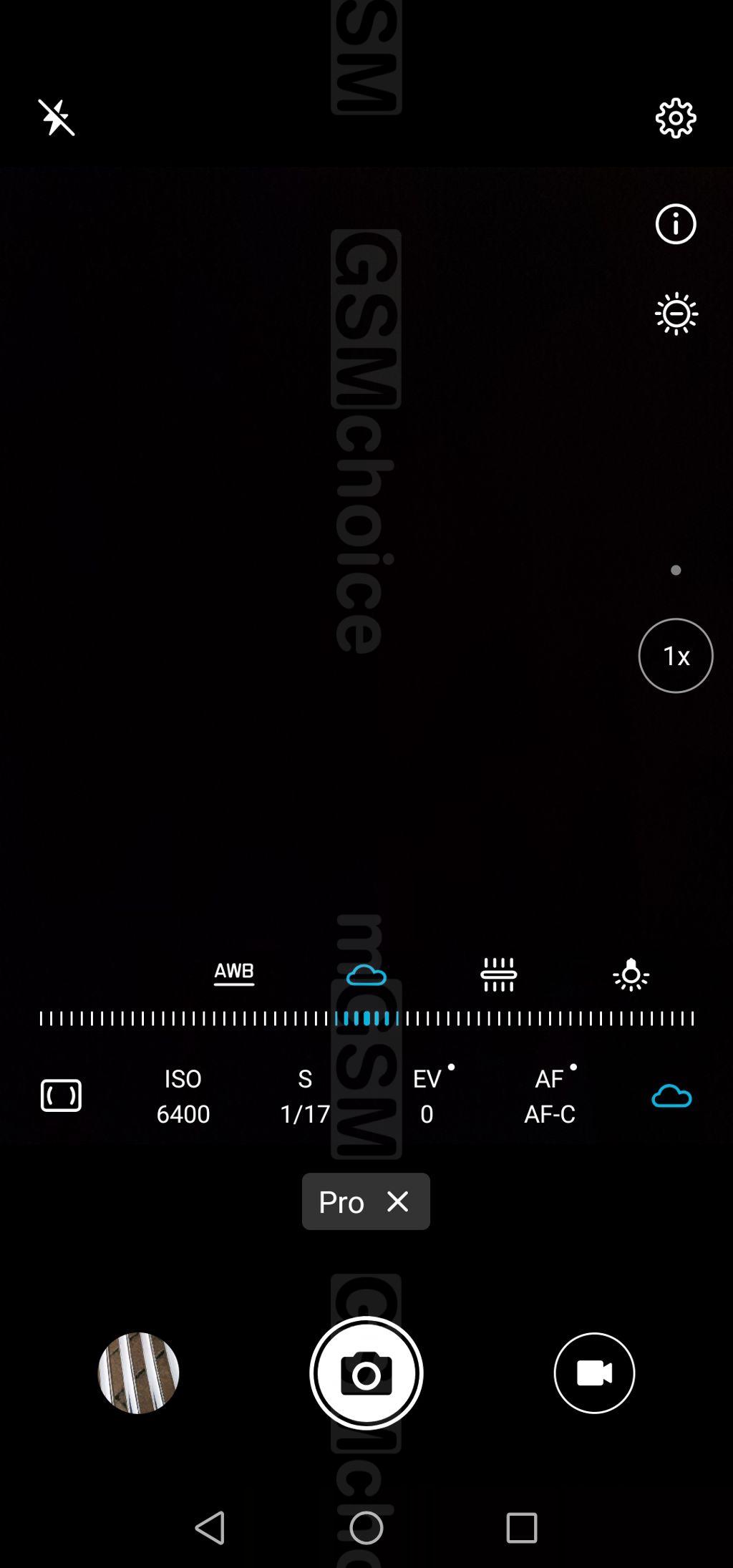
Task: Change AF-C focus mode
Action: point(550,1096)
